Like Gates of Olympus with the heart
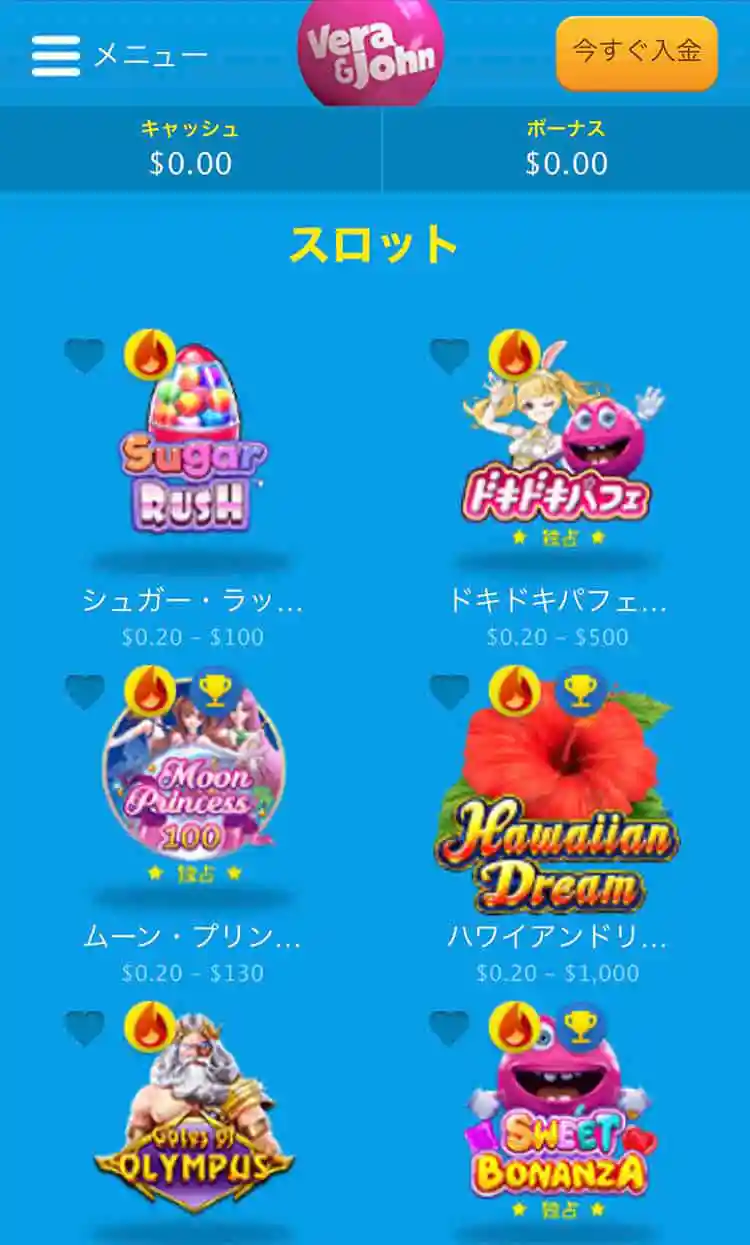This screenshot has height=1245, width=750. [85, 1027]
